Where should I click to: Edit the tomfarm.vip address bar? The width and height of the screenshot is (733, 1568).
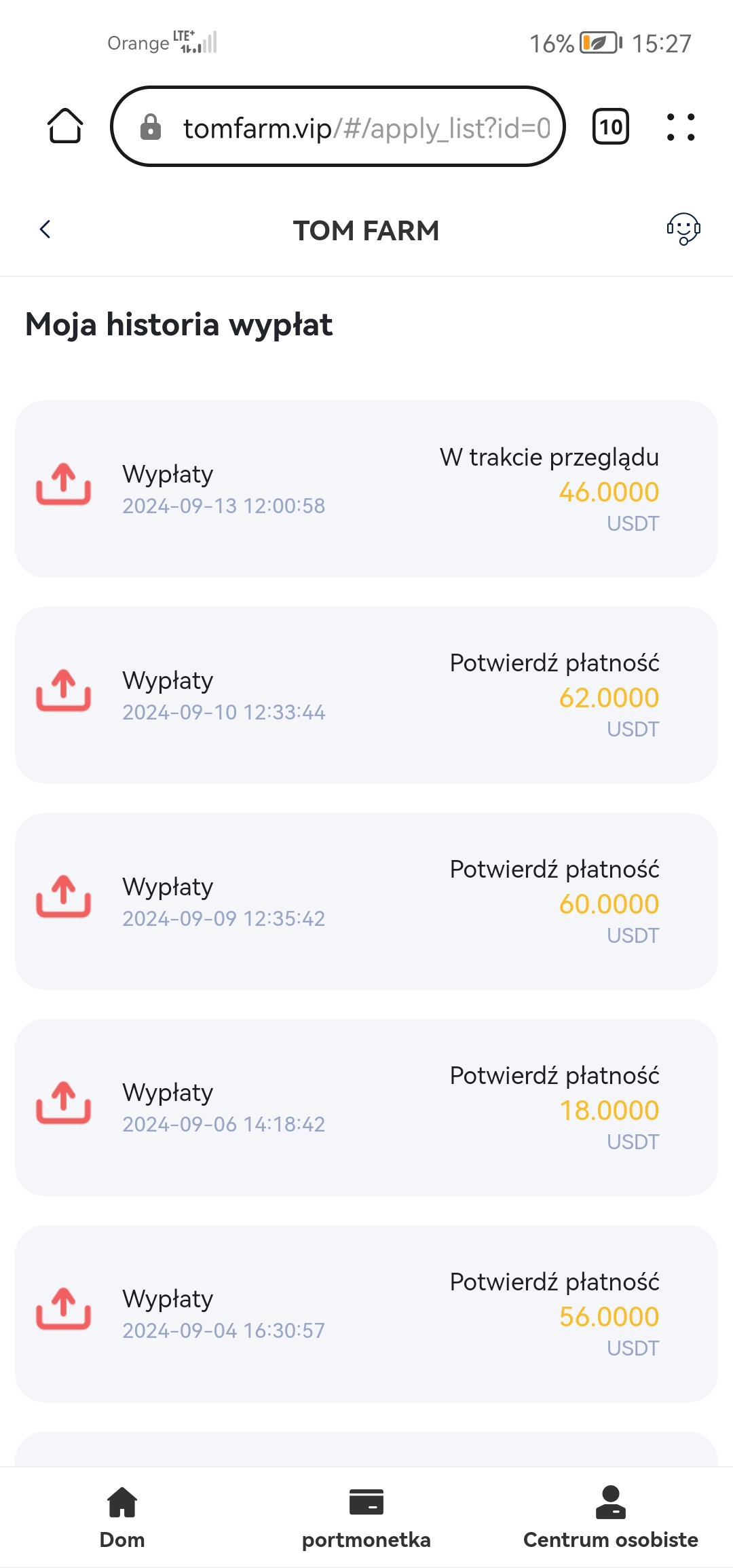[338, 126]
